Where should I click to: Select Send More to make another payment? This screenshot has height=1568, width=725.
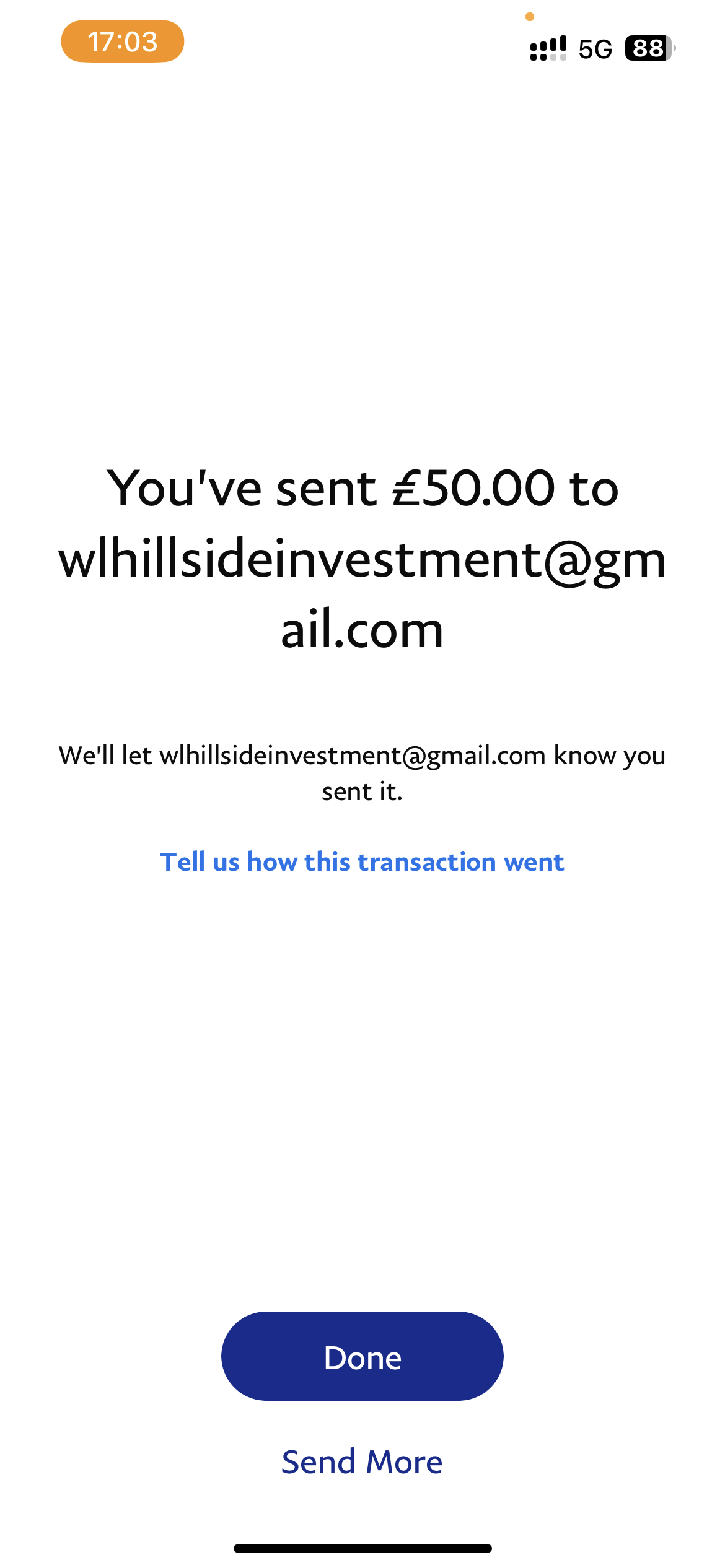click(362, 1462)
